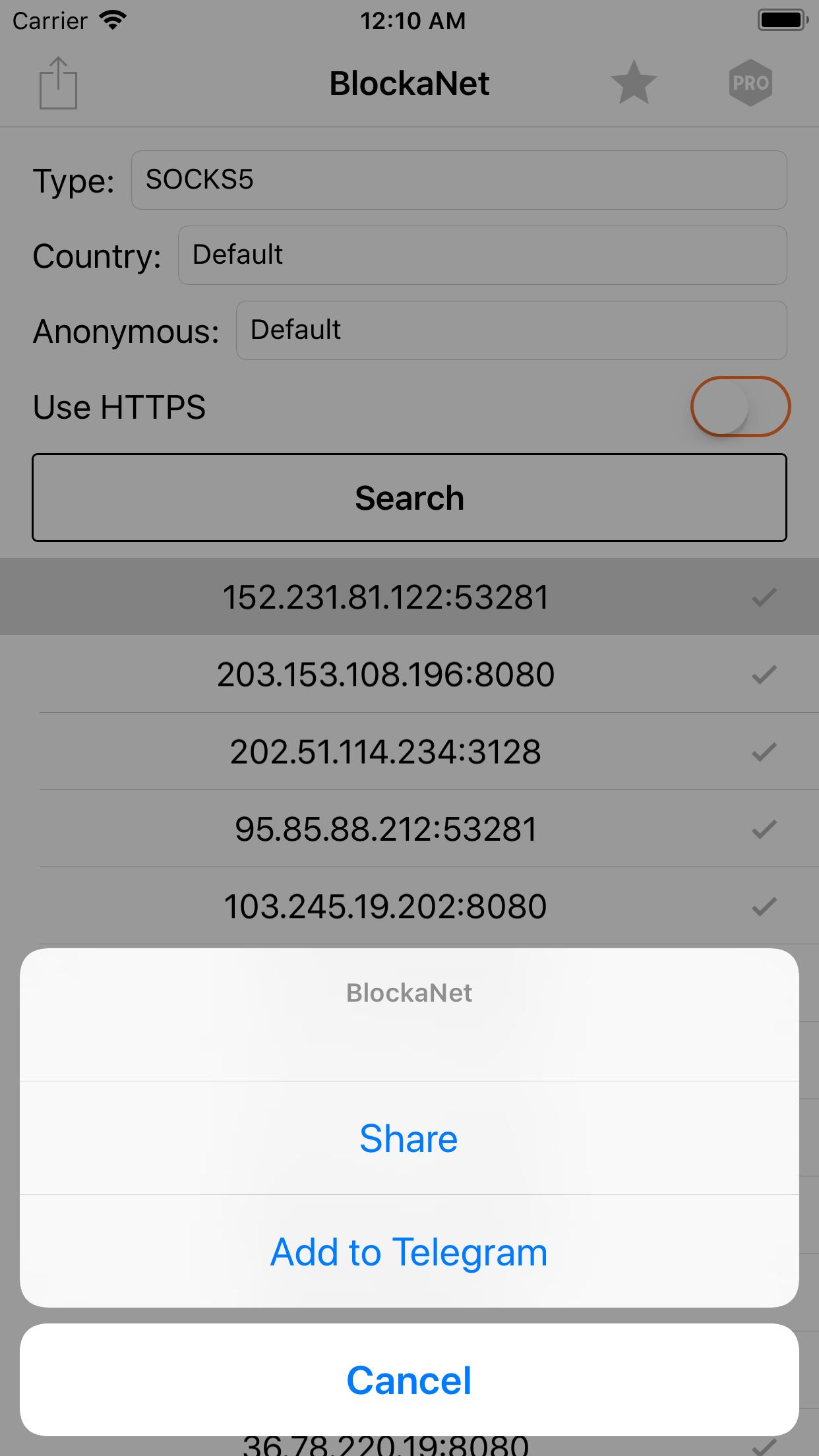
Task: Choose Share in the action sheet
Action: (409, 1138)
